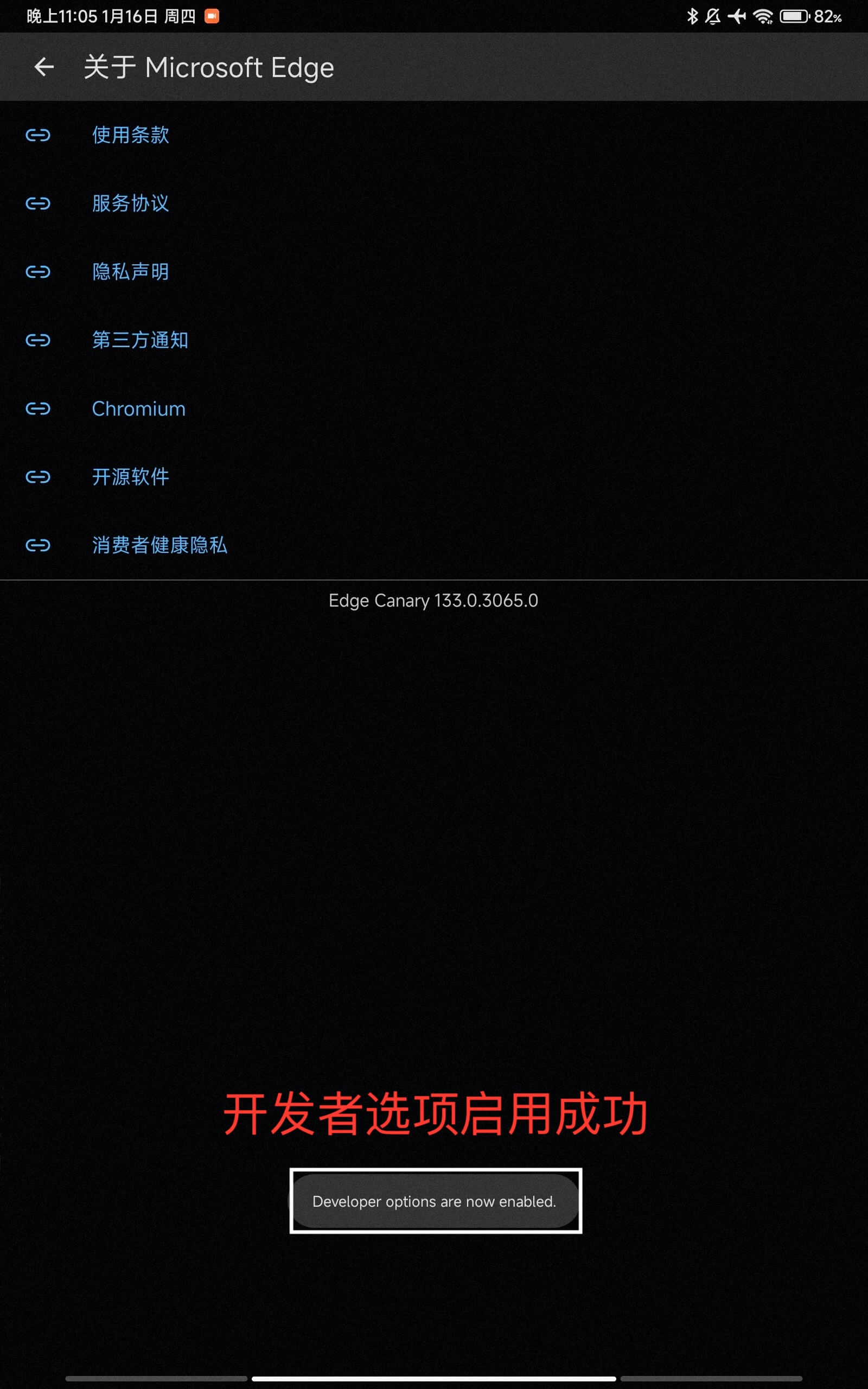This screenshot has width=868, height=1389.
Task: Open the 使用条款 link
Action: tap(130, 135)
